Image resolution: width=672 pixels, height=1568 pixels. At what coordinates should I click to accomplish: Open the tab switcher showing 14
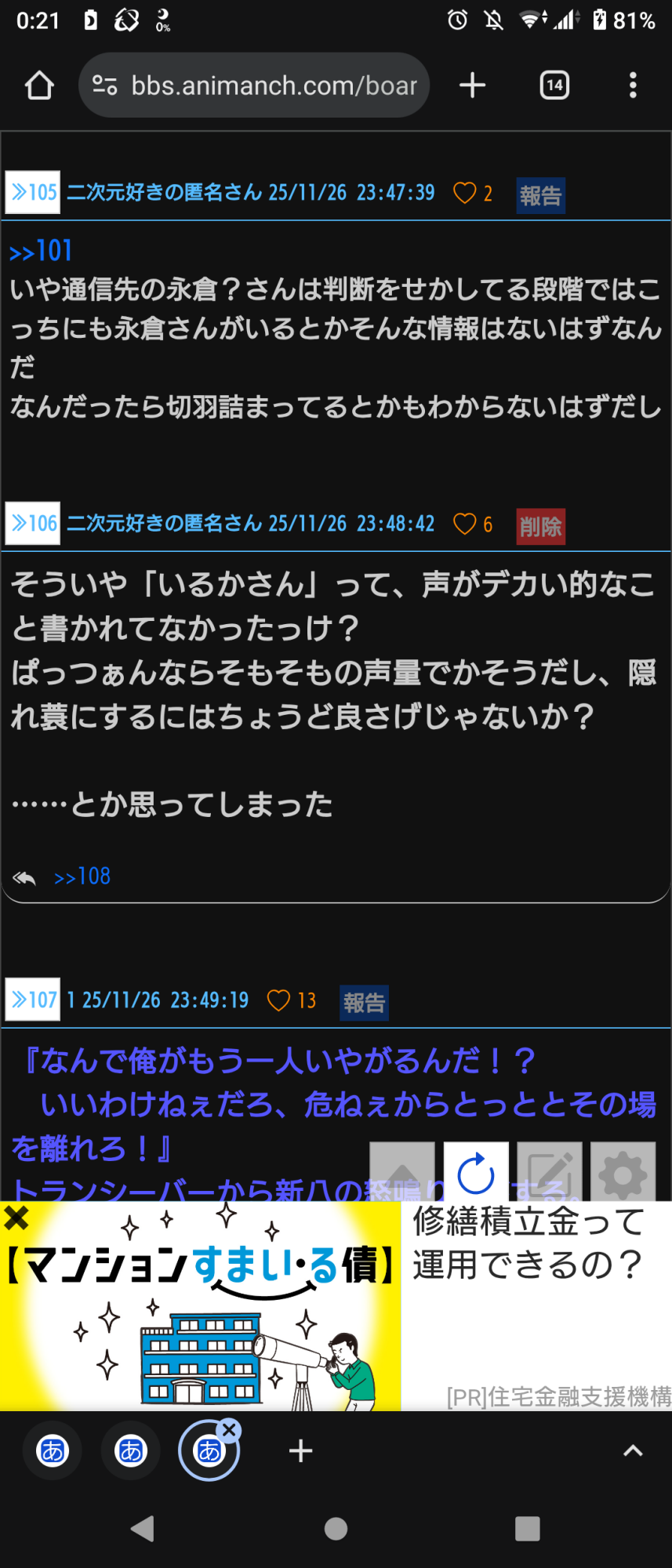[x=554, y=85]
